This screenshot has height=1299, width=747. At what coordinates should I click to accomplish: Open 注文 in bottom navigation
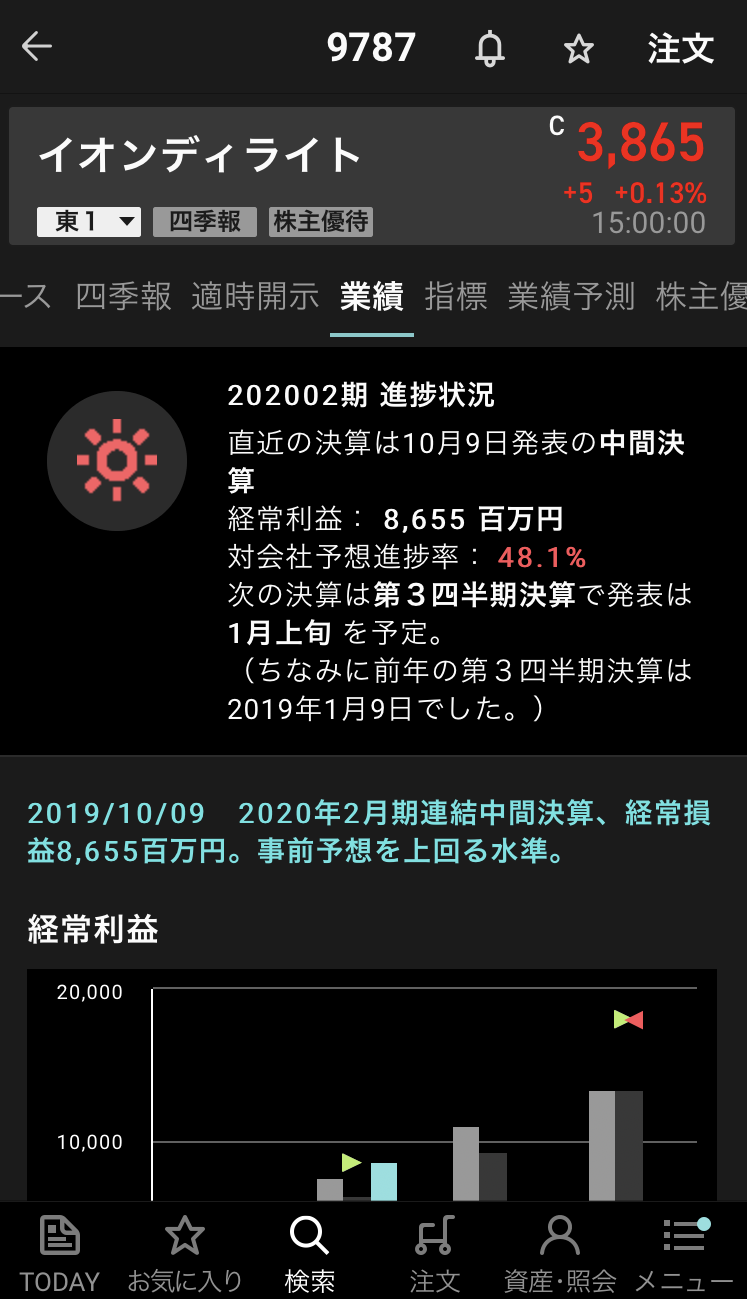435,1252
